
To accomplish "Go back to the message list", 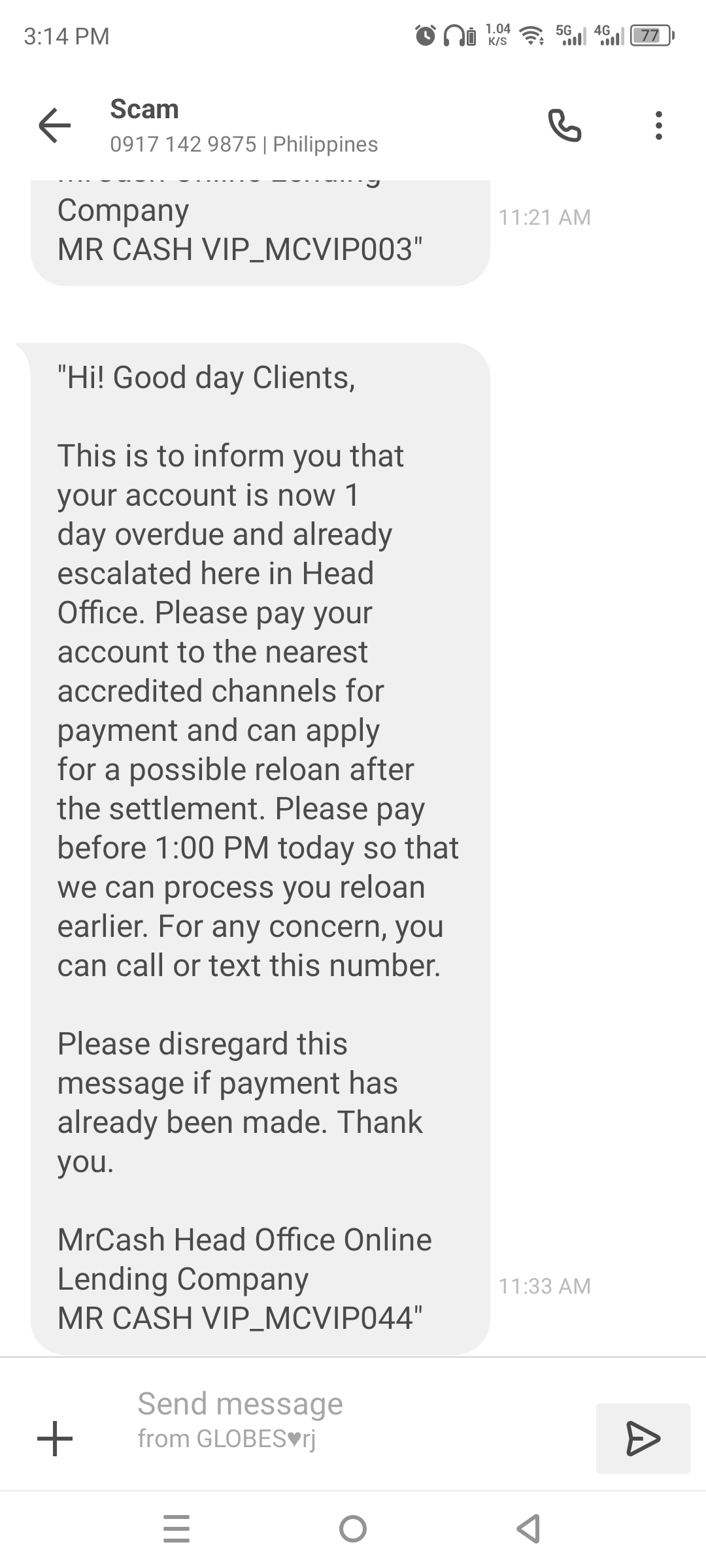I will click(55, 125).
